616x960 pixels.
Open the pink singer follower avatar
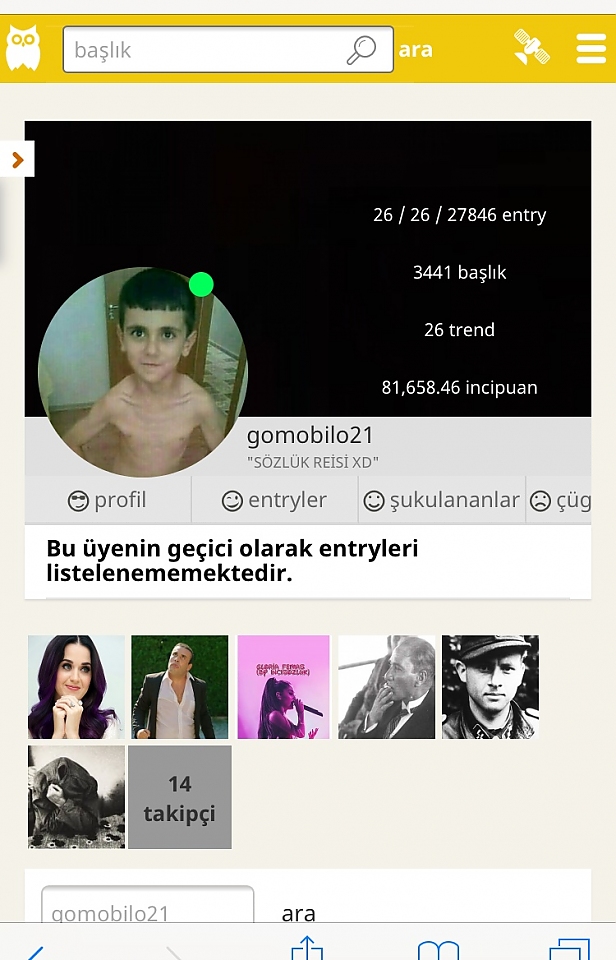(283, 687)
